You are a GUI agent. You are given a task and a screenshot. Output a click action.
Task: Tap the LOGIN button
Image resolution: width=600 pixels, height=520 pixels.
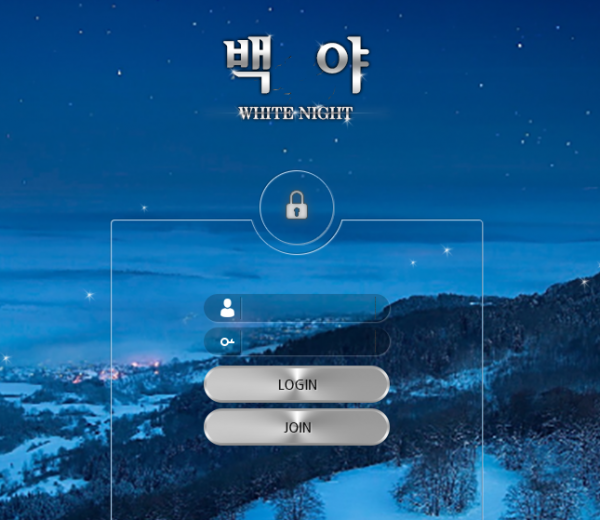(297, 385)
